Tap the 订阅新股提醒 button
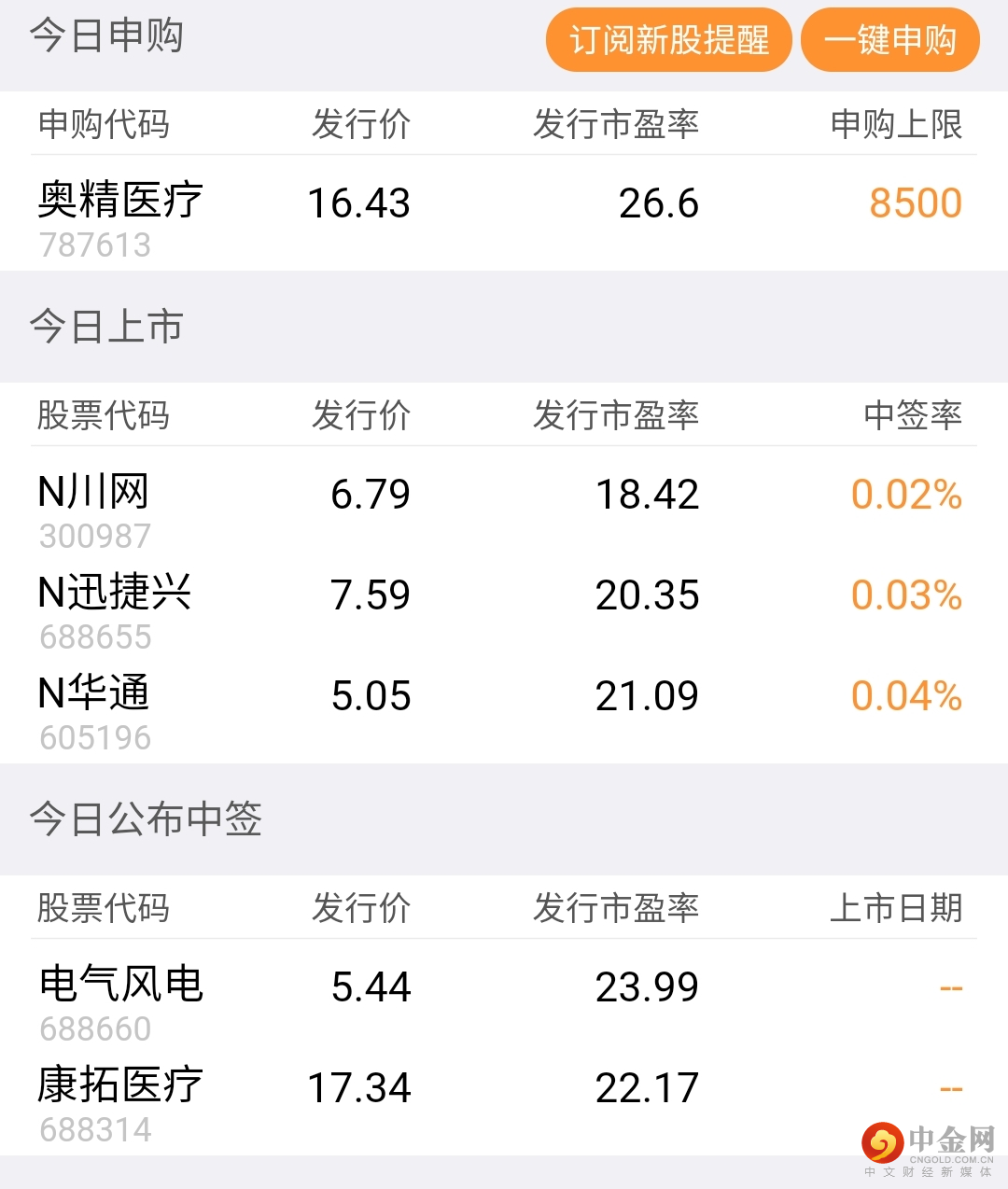The width and height of the screenshot is (1008, 1189). [668, 40]
